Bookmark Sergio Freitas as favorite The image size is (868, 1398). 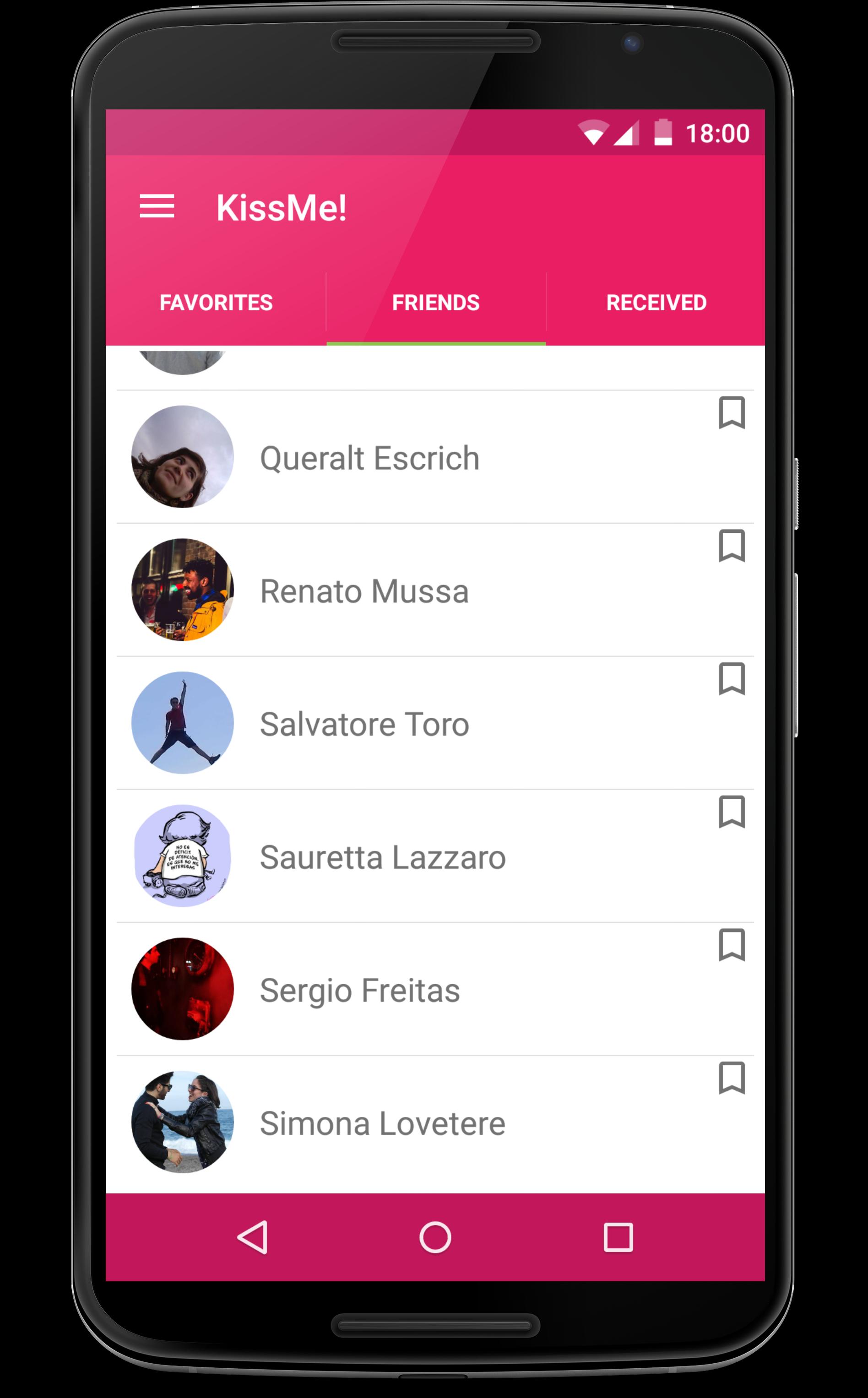[732, 945]
